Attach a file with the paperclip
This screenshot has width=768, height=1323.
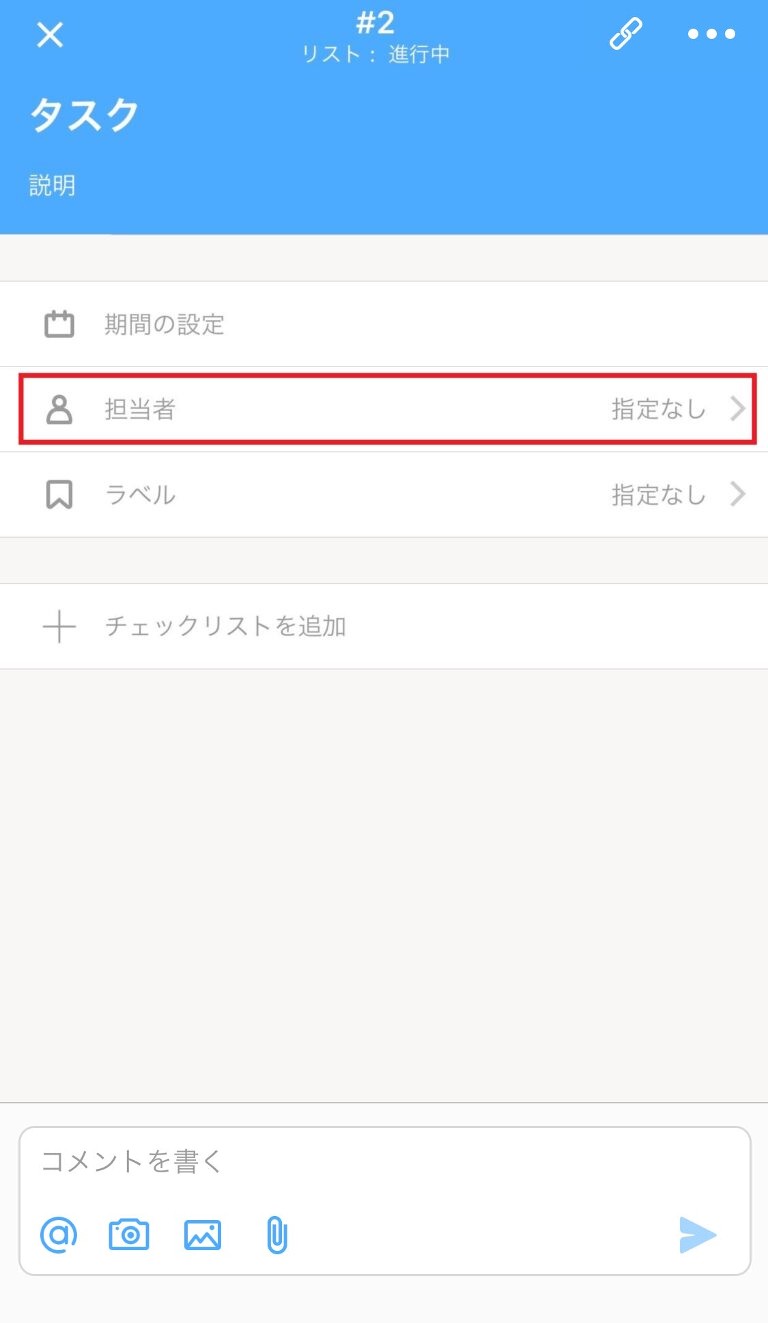[277, 1235]
